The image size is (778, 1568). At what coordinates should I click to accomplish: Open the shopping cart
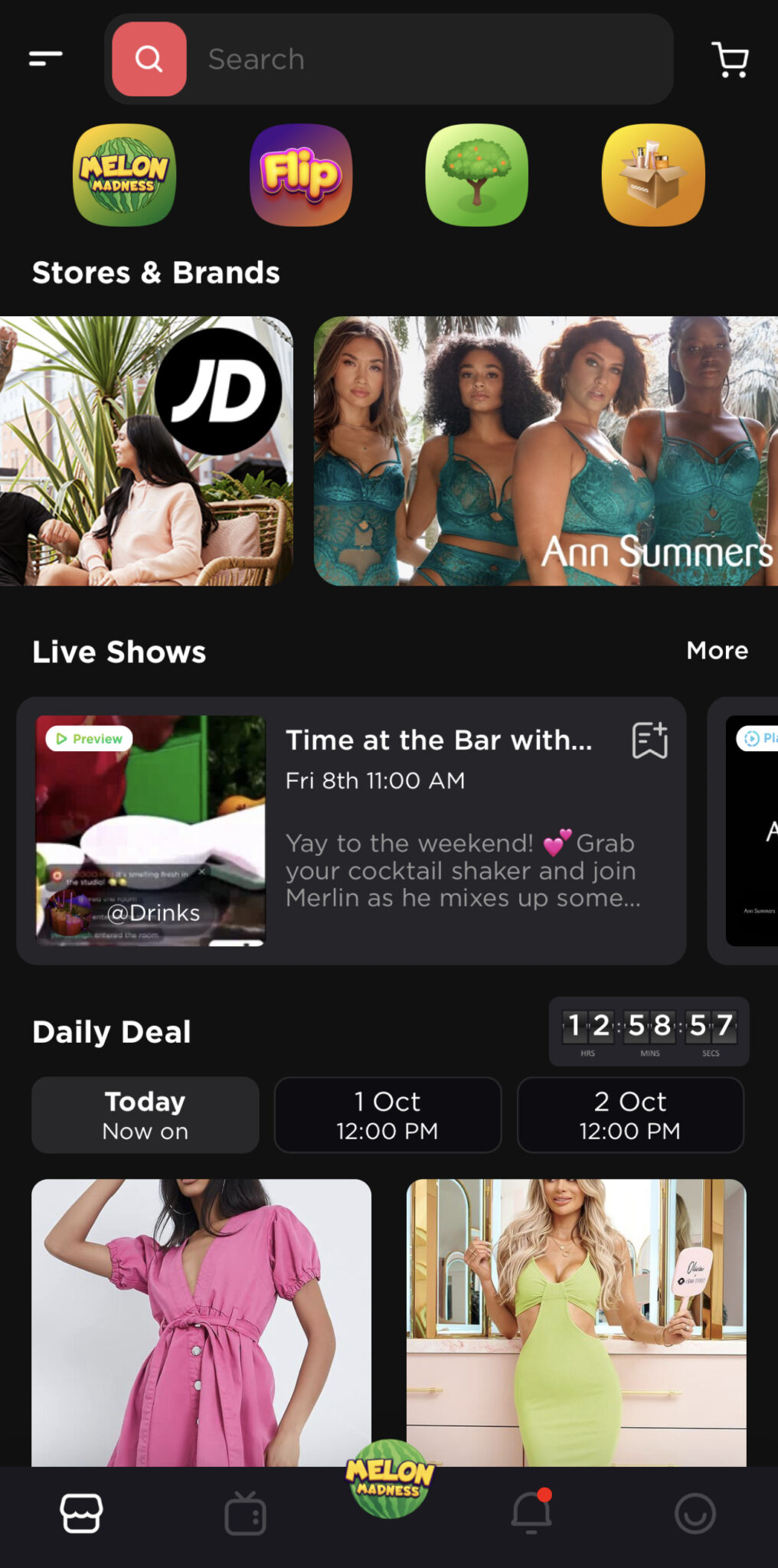coord(730,59)
